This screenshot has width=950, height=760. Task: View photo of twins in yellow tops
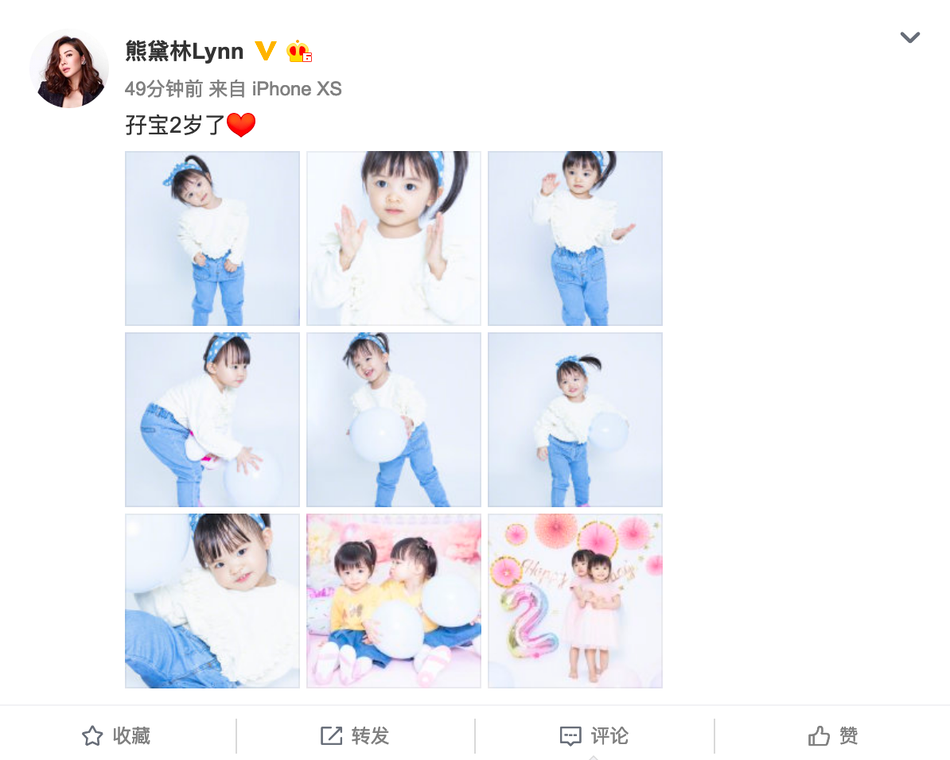pyautogui.click(x=393, y=600)
